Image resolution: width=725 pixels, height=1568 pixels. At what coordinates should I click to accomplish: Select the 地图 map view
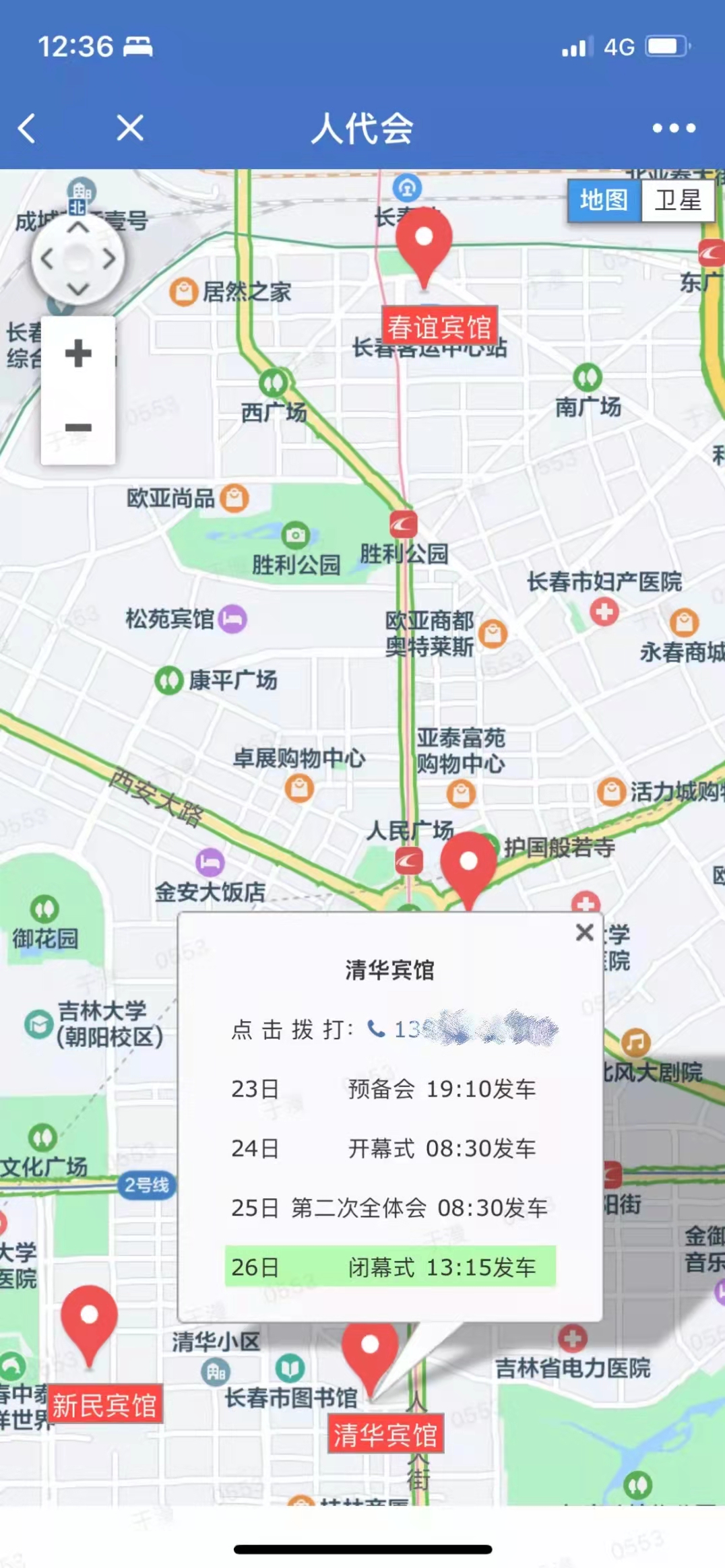coord(604,200)
